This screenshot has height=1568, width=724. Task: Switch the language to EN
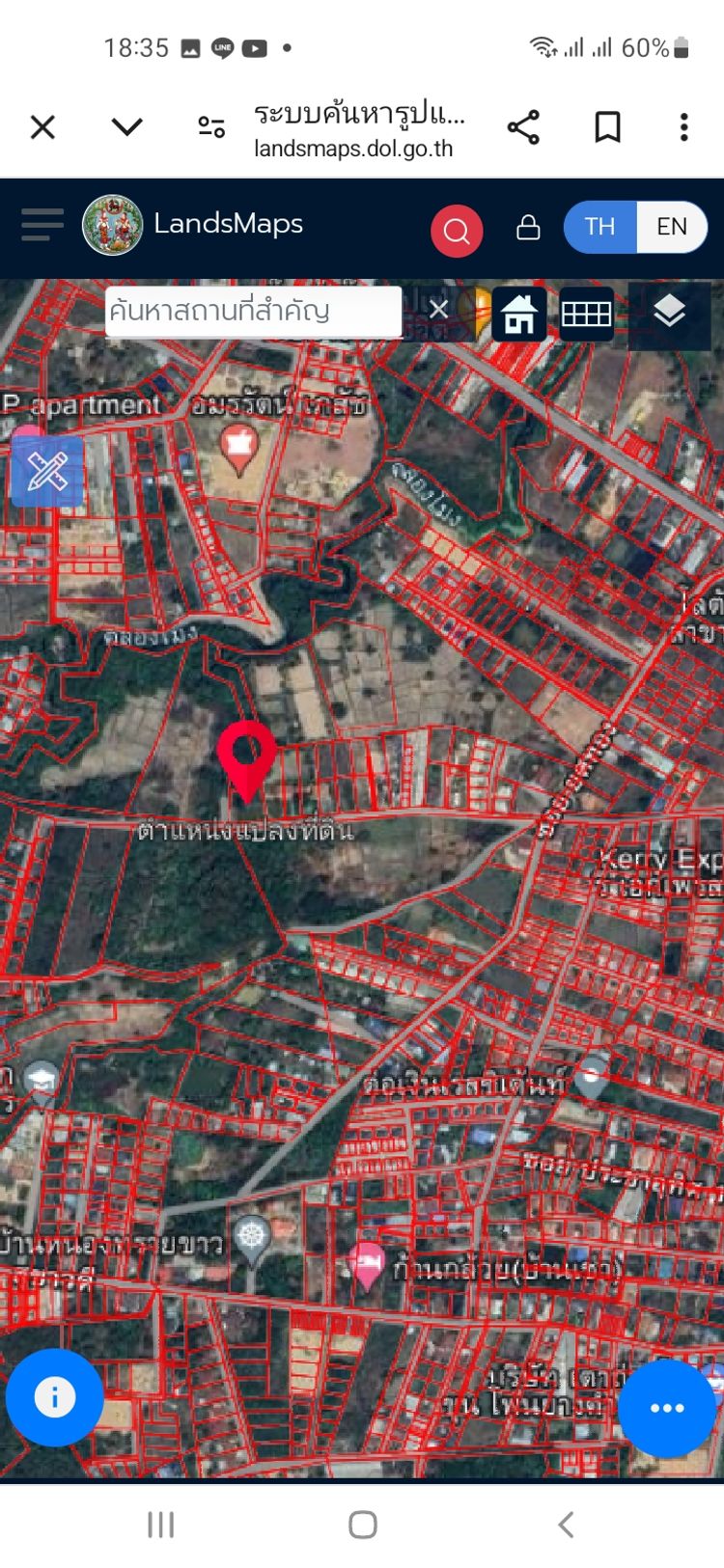[x=671, y=227]
